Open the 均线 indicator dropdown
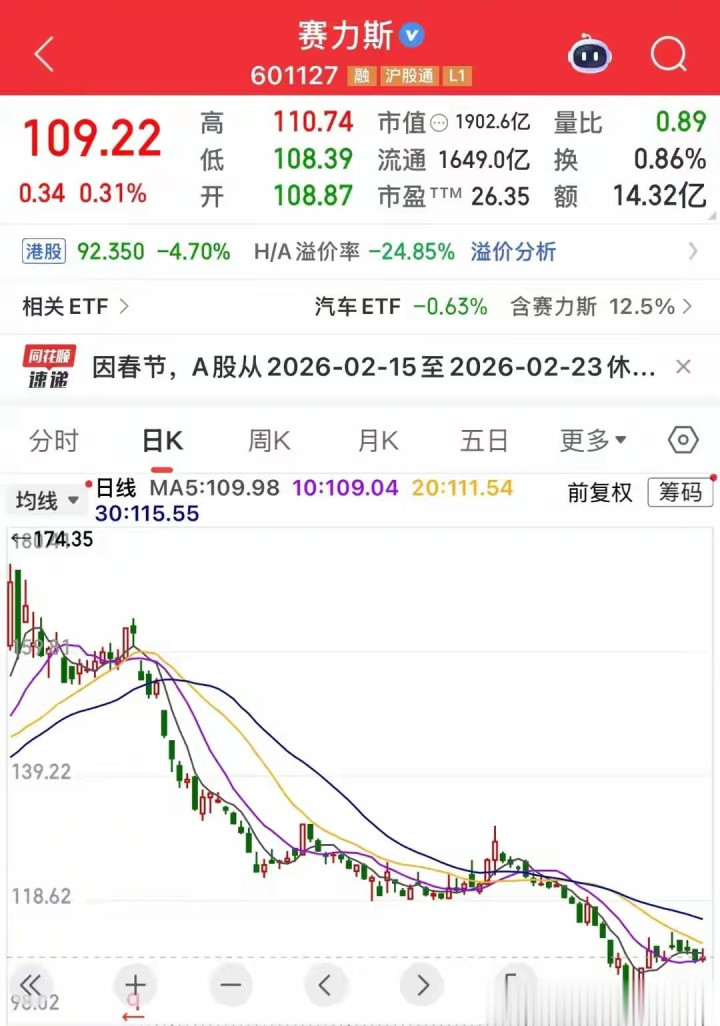720x1026 pixels. pyautogui.click(x=47, y=500)
